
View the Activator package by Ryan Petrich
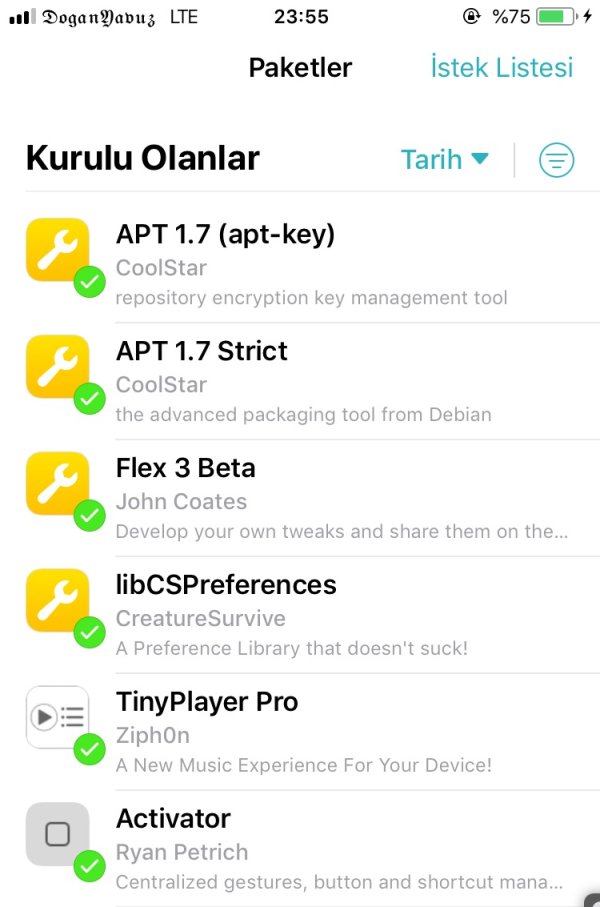300,849
